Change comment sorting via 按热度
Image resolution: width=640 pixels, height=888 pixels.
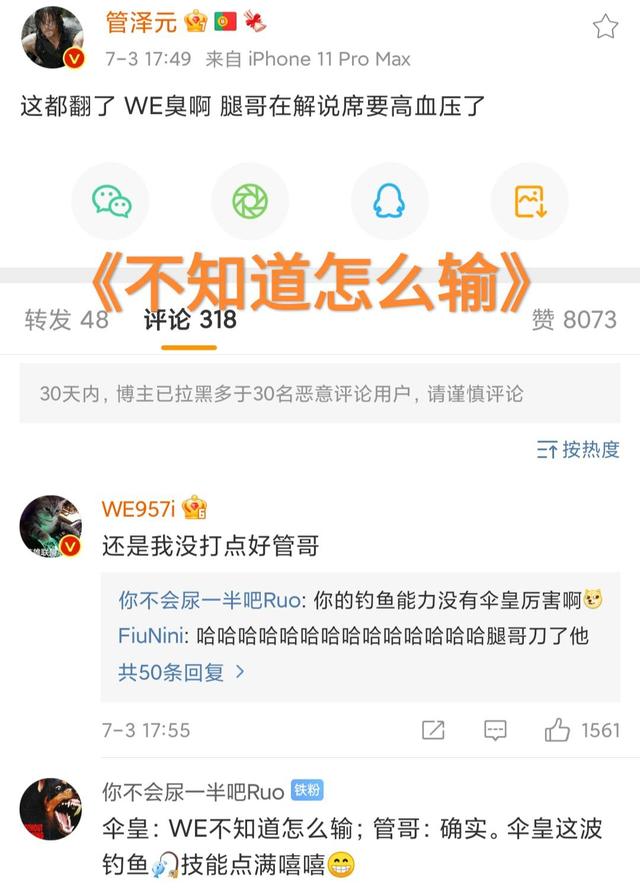click(x=578, y=449)
